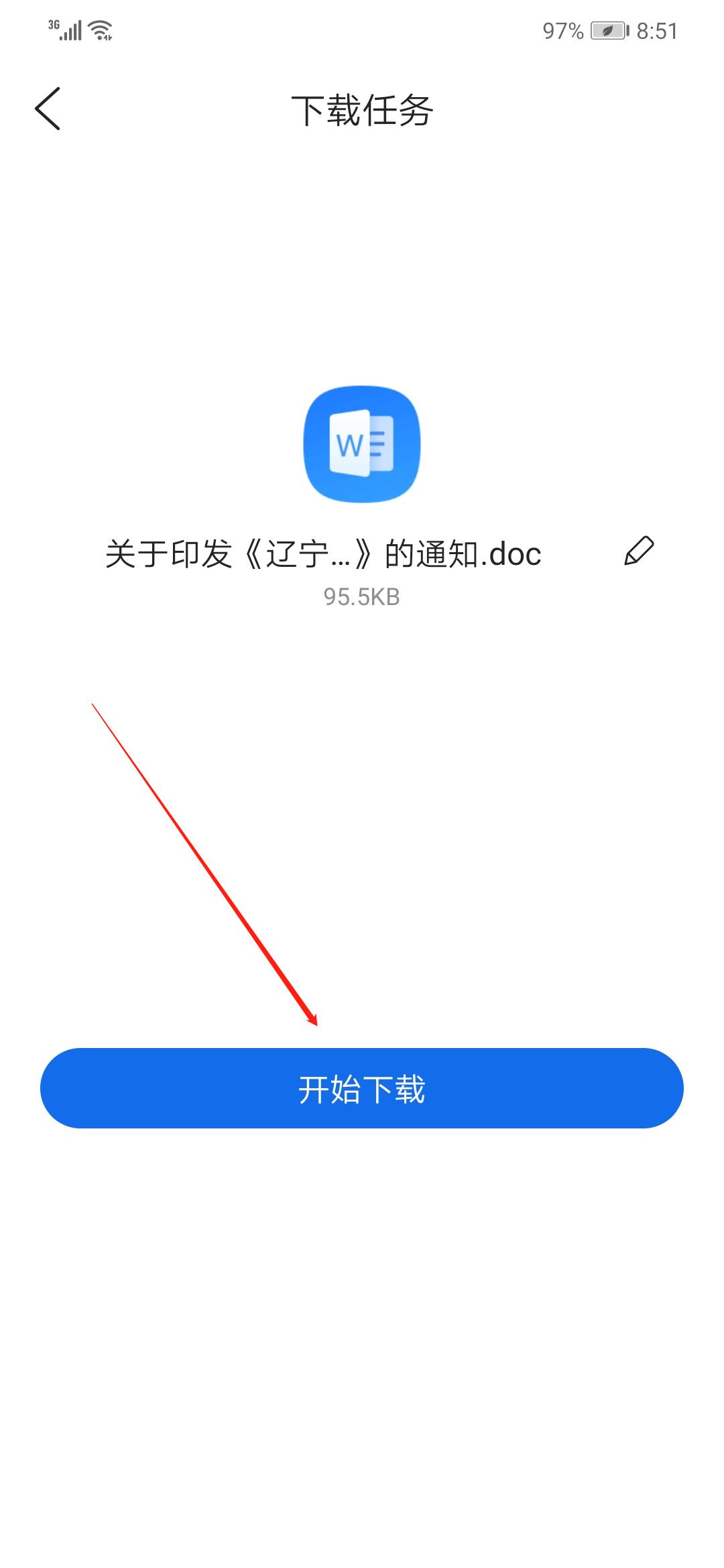Tap the 开始下载 button
This screenshot has width=724, height=1568.
click(362, 1088)
